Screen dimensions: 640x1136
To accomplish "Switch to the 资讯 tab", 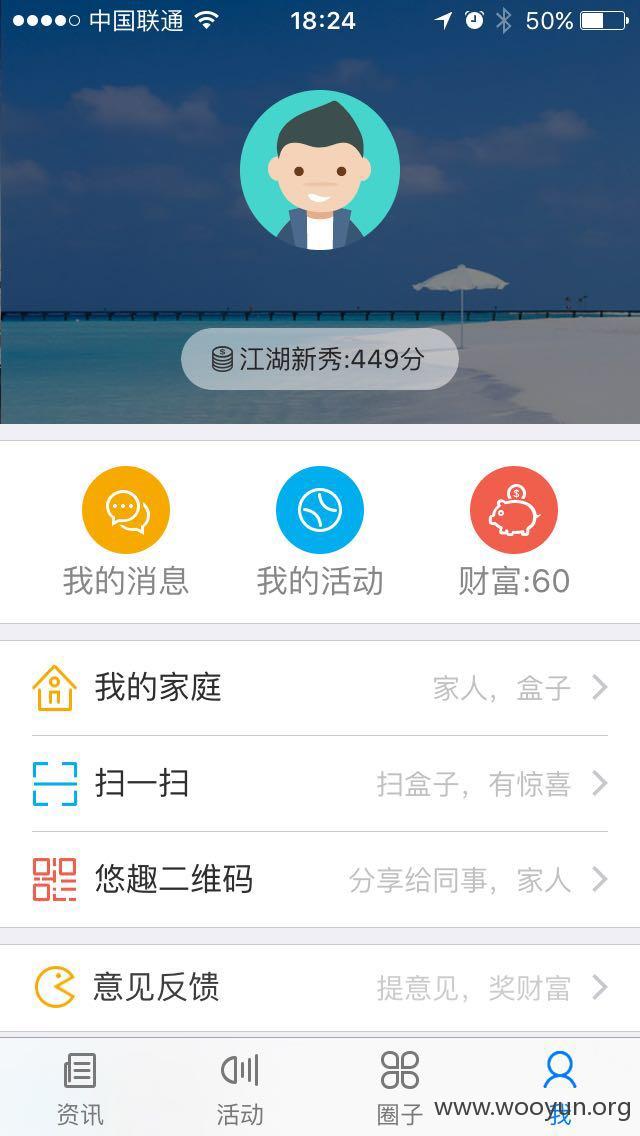I will 80,1087.
